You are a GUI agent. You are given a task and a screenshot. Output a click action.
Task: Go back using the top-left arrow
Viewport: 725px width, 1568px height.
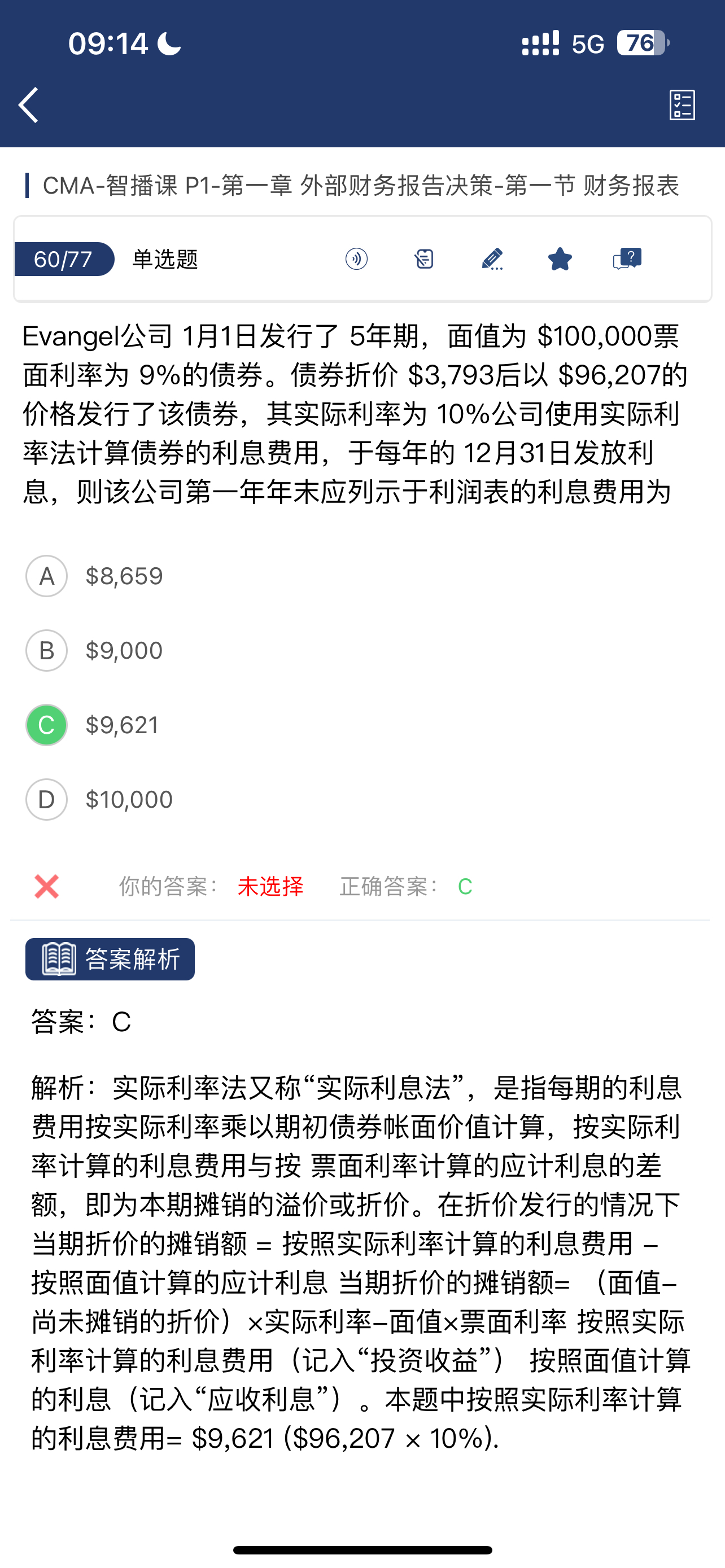coord(29,104)
